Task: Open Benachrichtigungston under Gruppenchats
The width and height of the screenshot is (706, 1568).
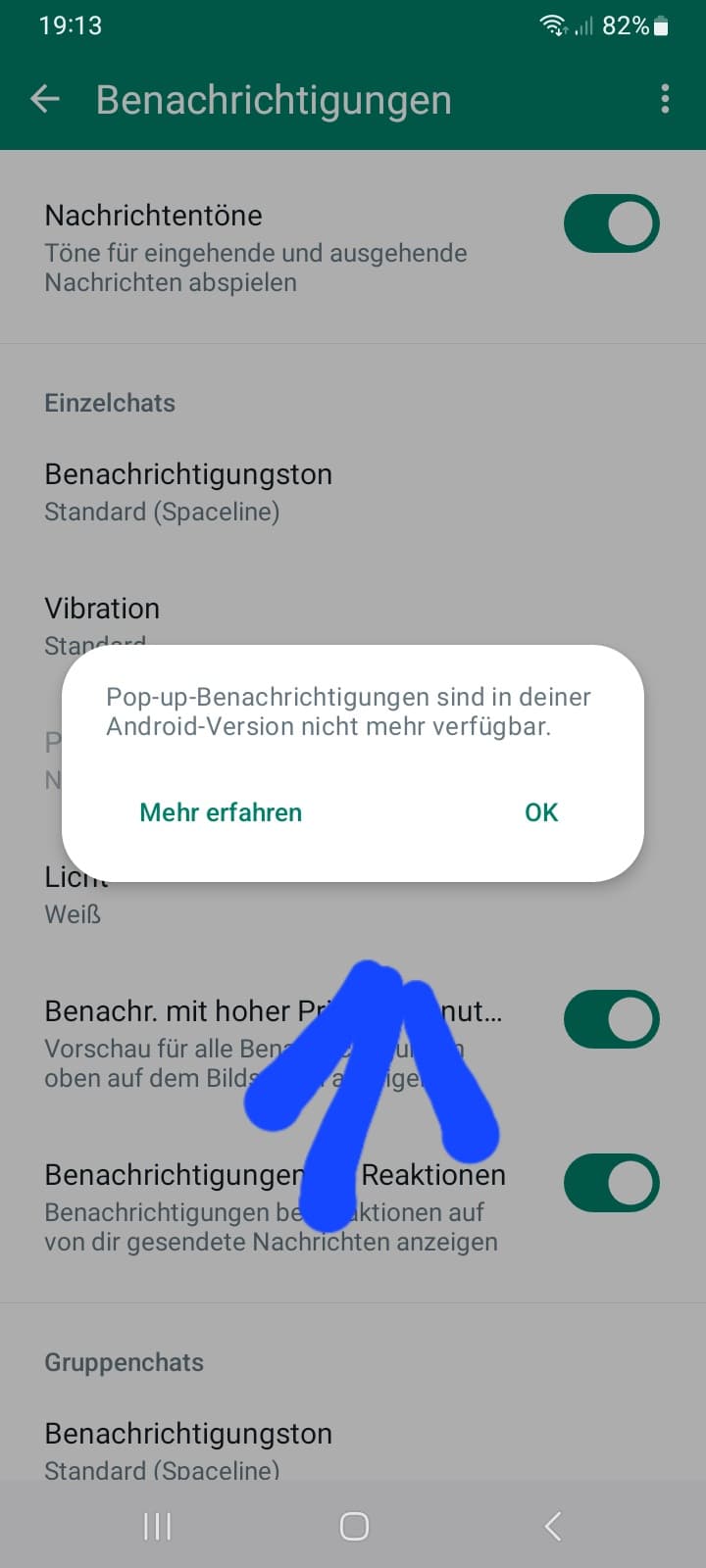Action: point(353,1451)
